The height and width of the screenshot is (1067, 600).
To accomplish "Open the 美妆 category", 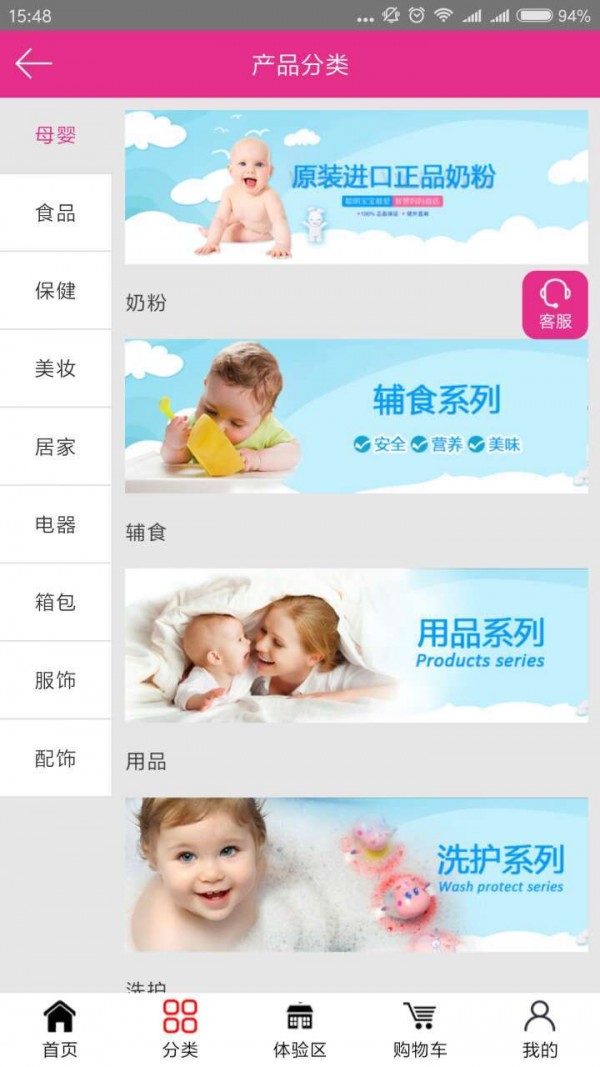I will coord(55,369).
